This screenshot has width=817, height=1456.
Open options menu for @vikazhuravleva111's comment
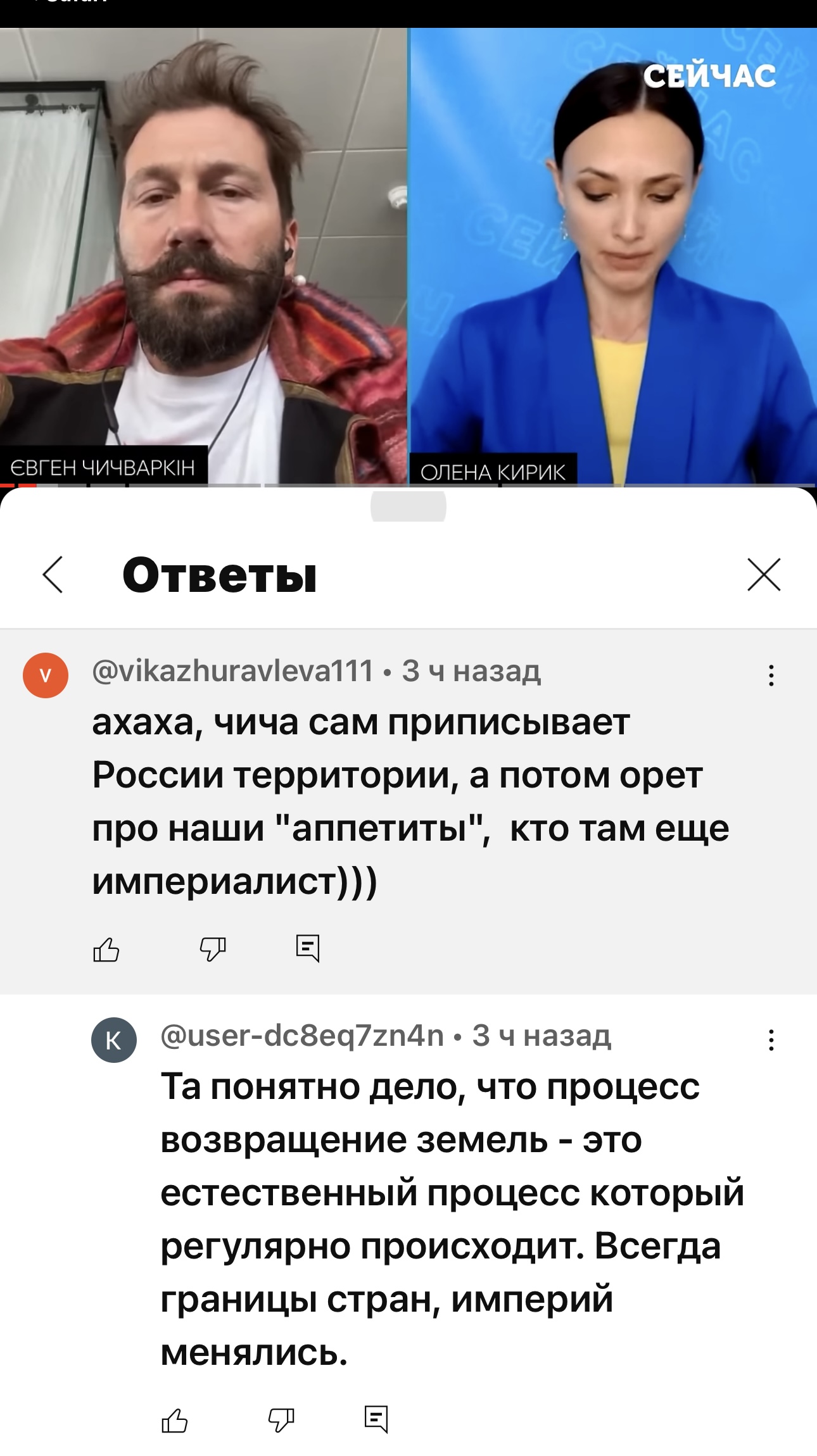tap(771, 675)
